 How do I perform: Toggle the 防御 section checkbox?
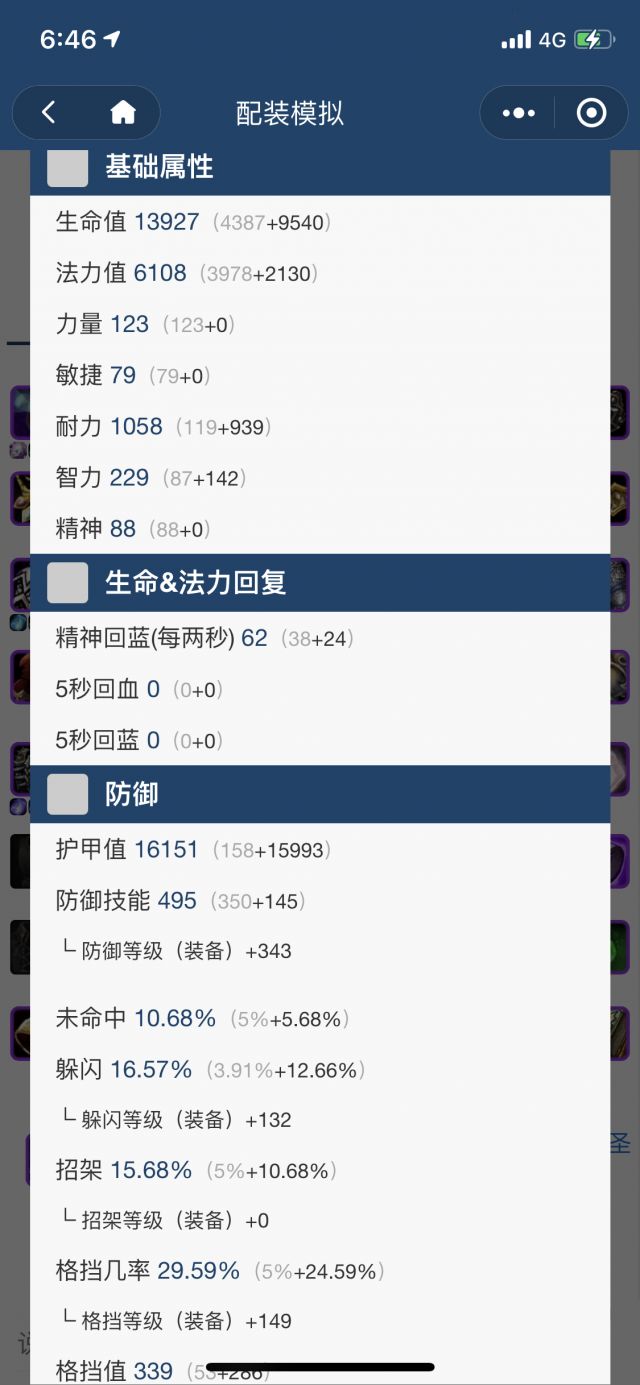pos(68,795)
